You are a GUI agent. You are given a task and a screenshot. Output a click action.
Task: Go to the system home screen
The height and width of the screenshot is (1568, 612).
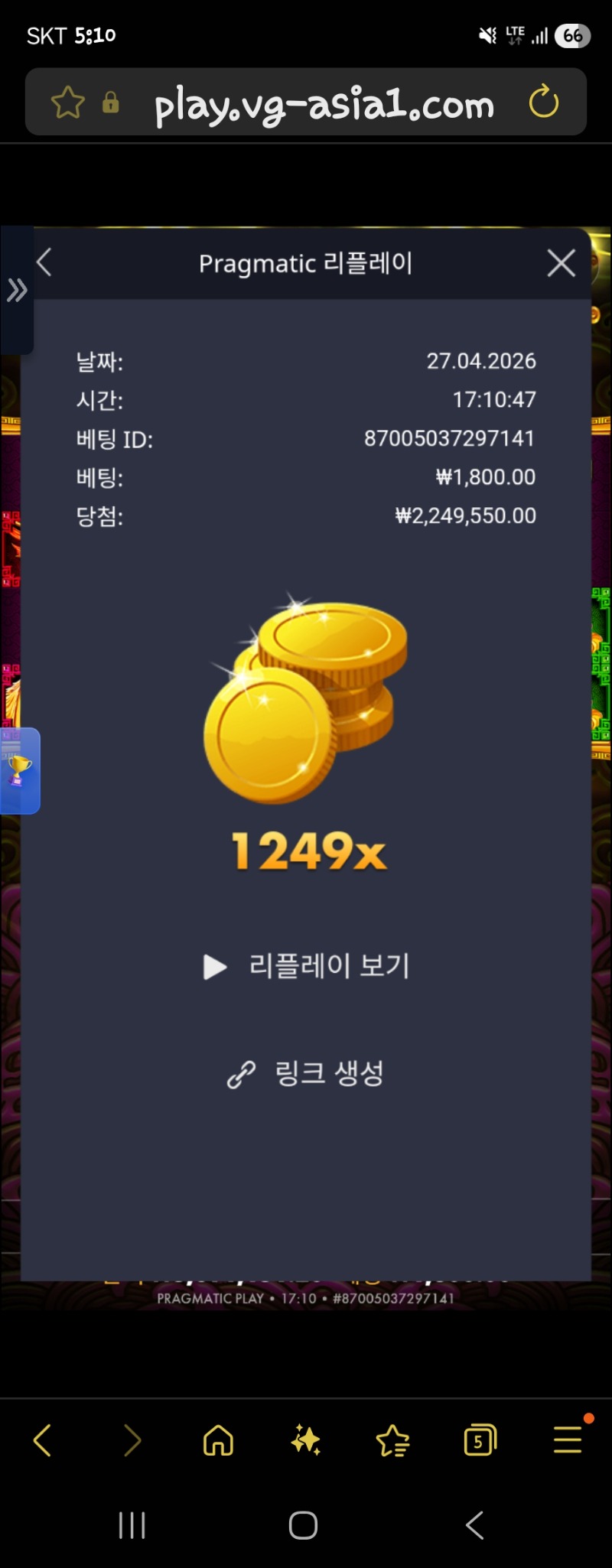(303, 1525)
